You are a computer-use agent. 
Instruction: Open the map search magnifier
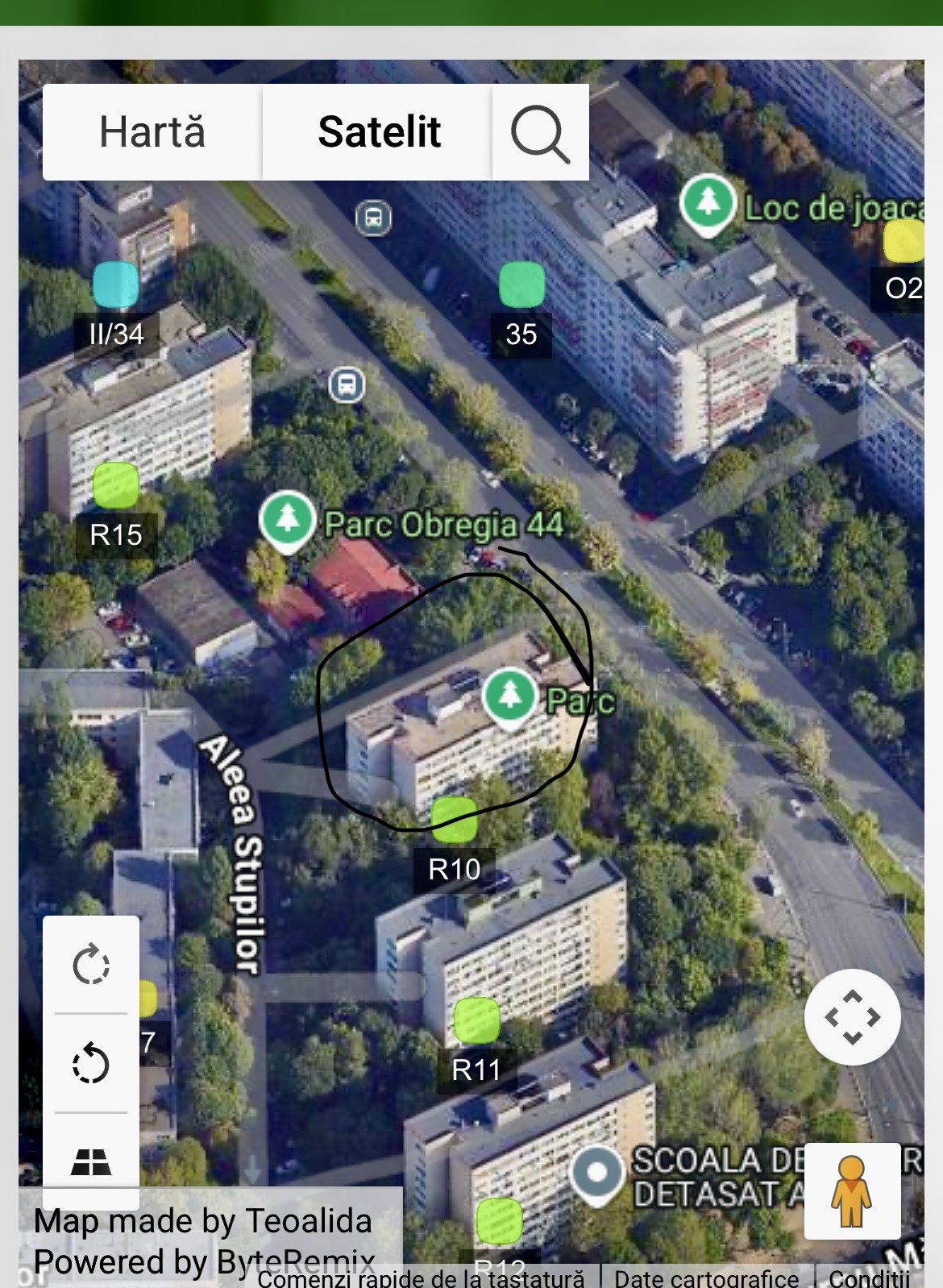(540, 133)
